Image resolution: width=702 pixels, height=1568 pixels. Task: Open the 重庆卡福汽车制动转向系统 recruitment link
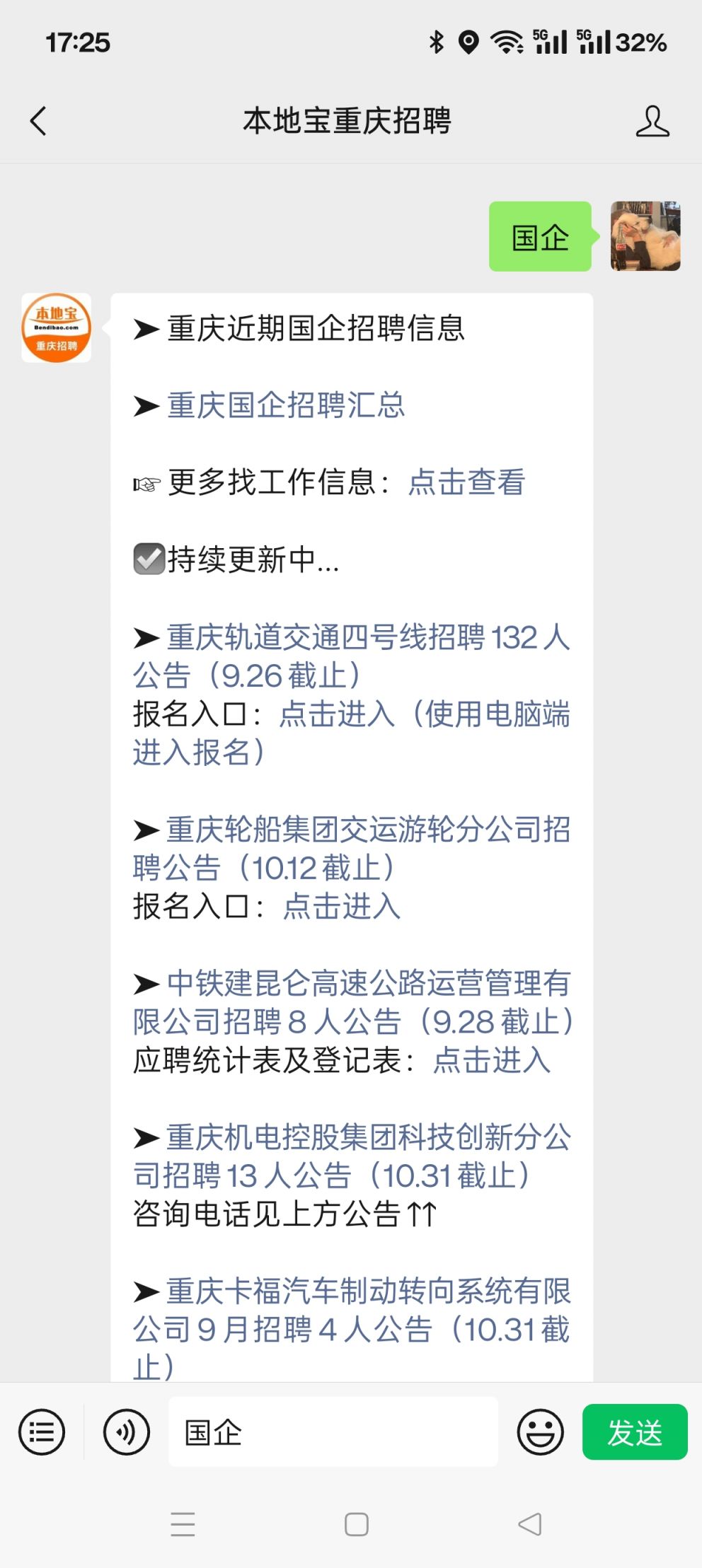coord(352,1310)
